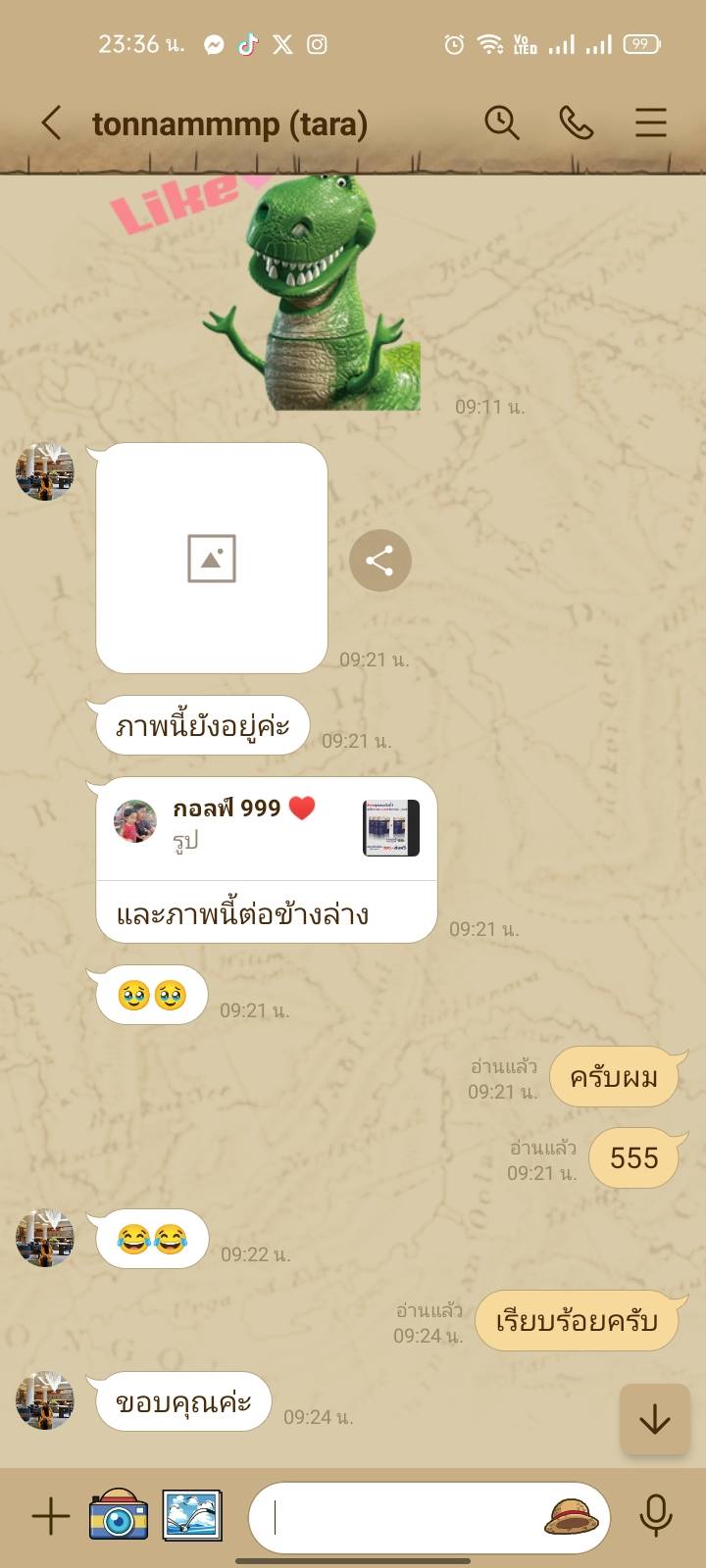View tonnammmp's profile picture by ขอบคุณค่ะ
The height and width of the screenshot is (1568, 706).
[x=45, y=1401]
